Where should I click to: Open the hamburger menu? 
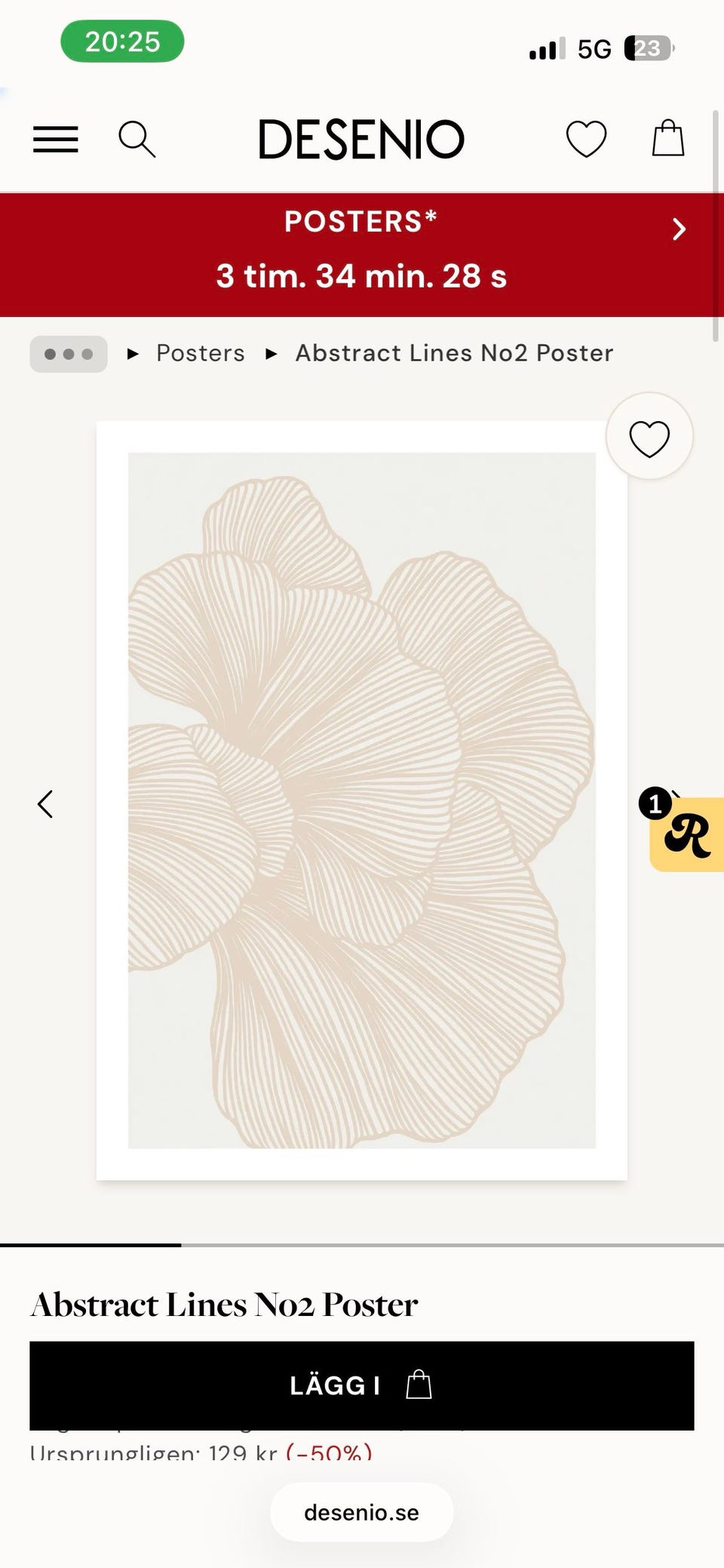click(55, 140)
